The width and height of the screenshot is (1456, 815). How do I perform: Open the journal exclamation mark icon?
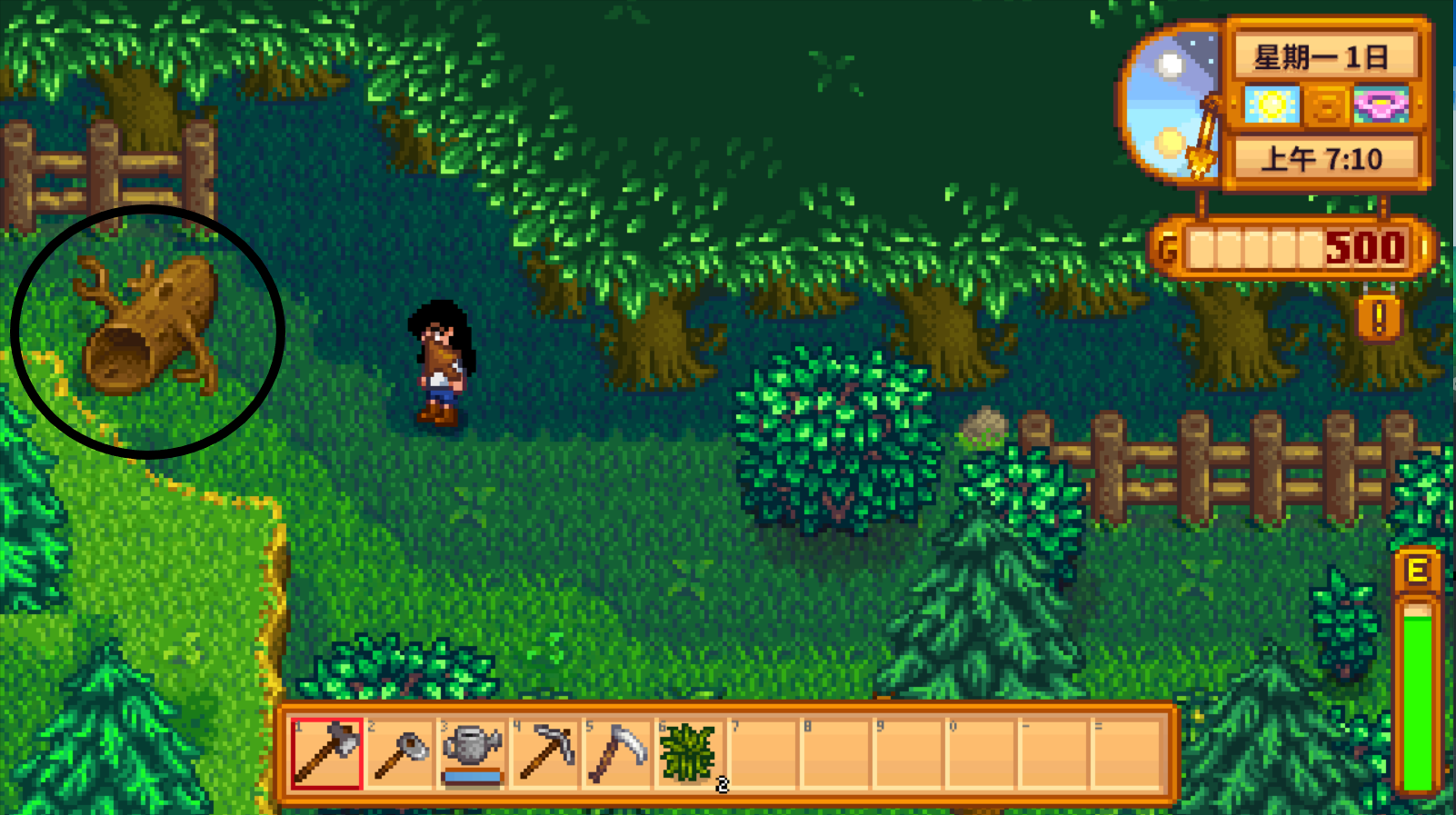tap(1379, 317)
